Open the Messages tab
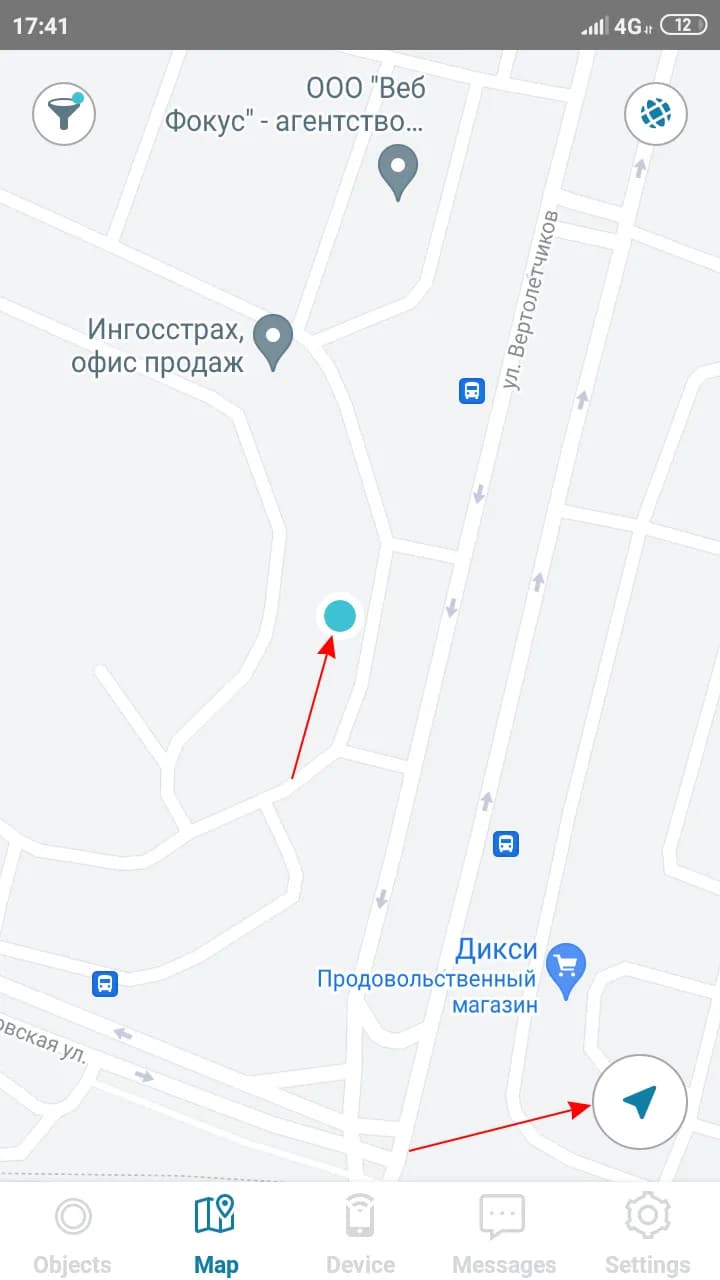The image size is (720, 1280). pyautogui.click(x=503, y=1233)
